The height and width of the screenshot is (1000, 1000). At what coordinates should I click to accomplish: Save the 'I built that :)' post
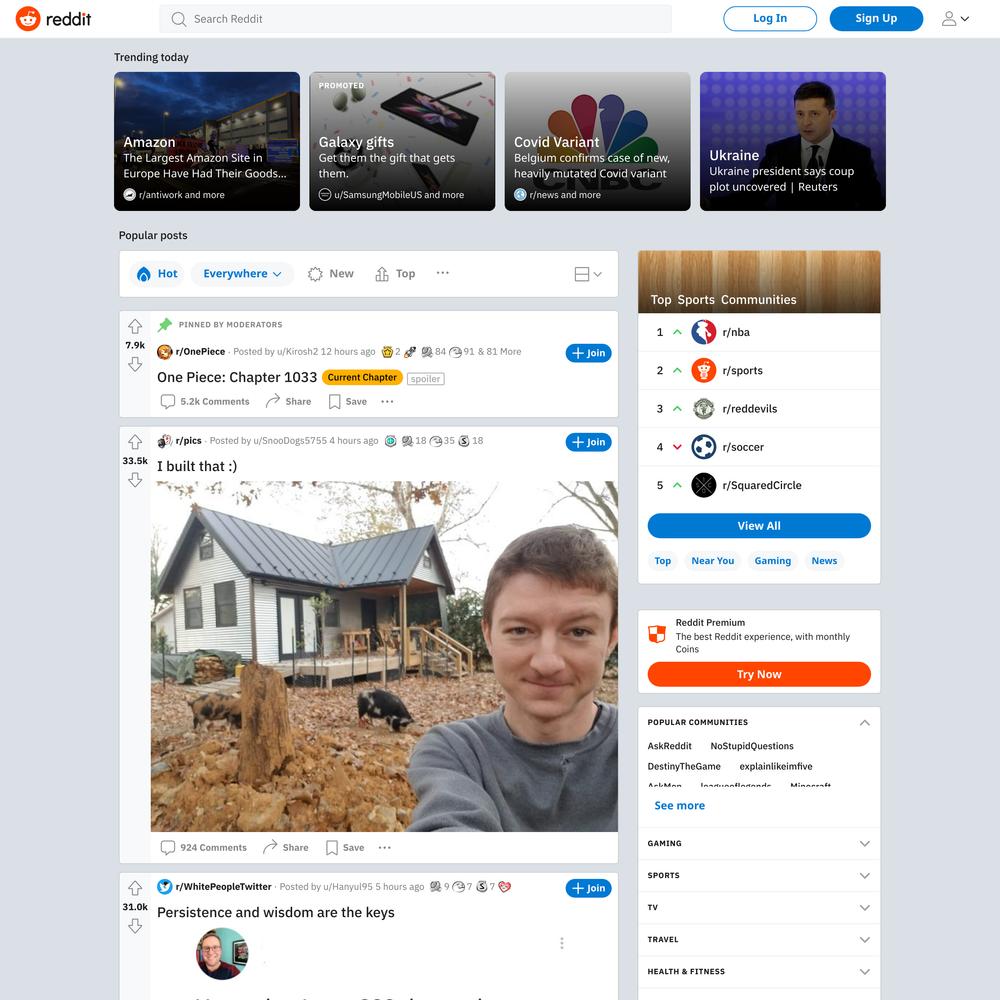click(345, 847)
